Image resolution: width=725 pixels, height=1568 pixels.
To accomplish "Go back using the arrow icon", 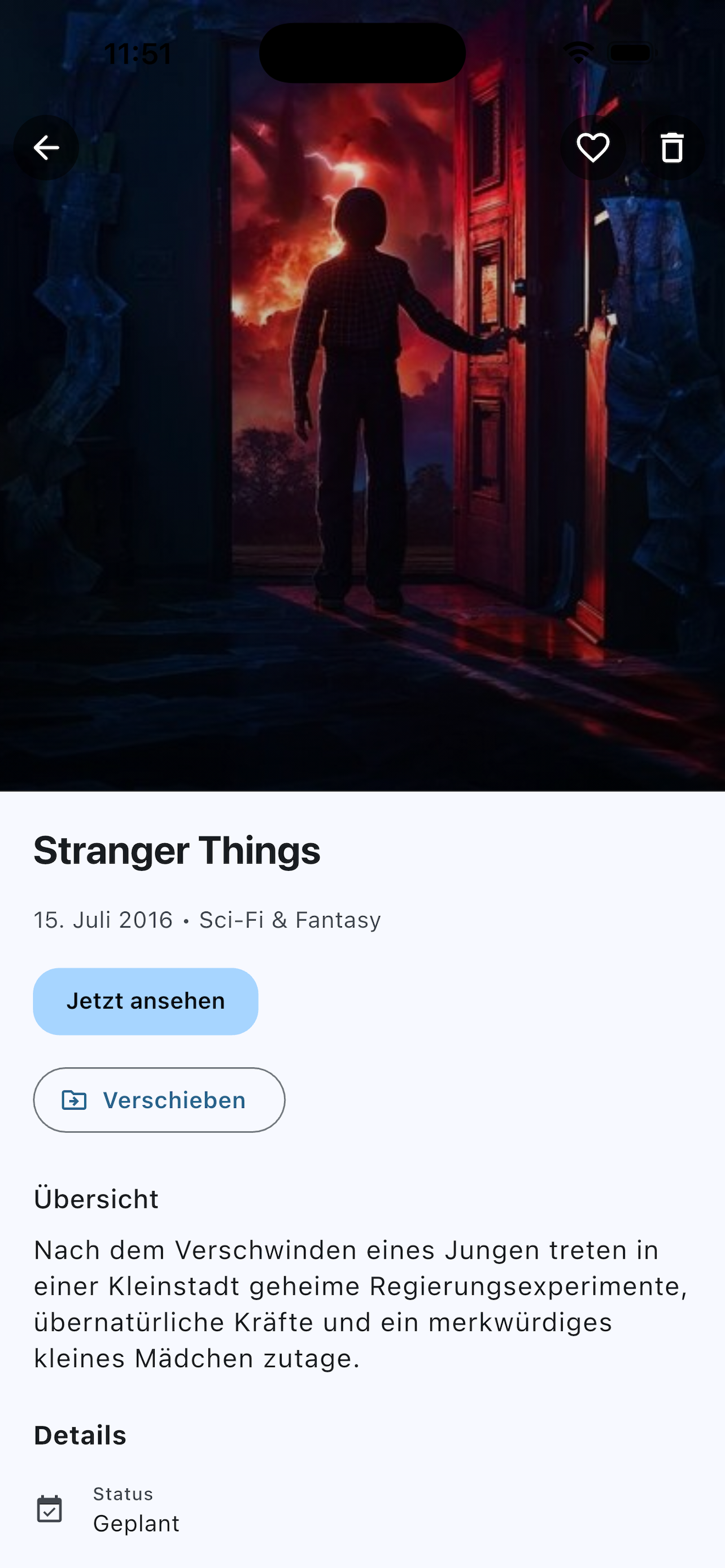I will click(46, 148).
